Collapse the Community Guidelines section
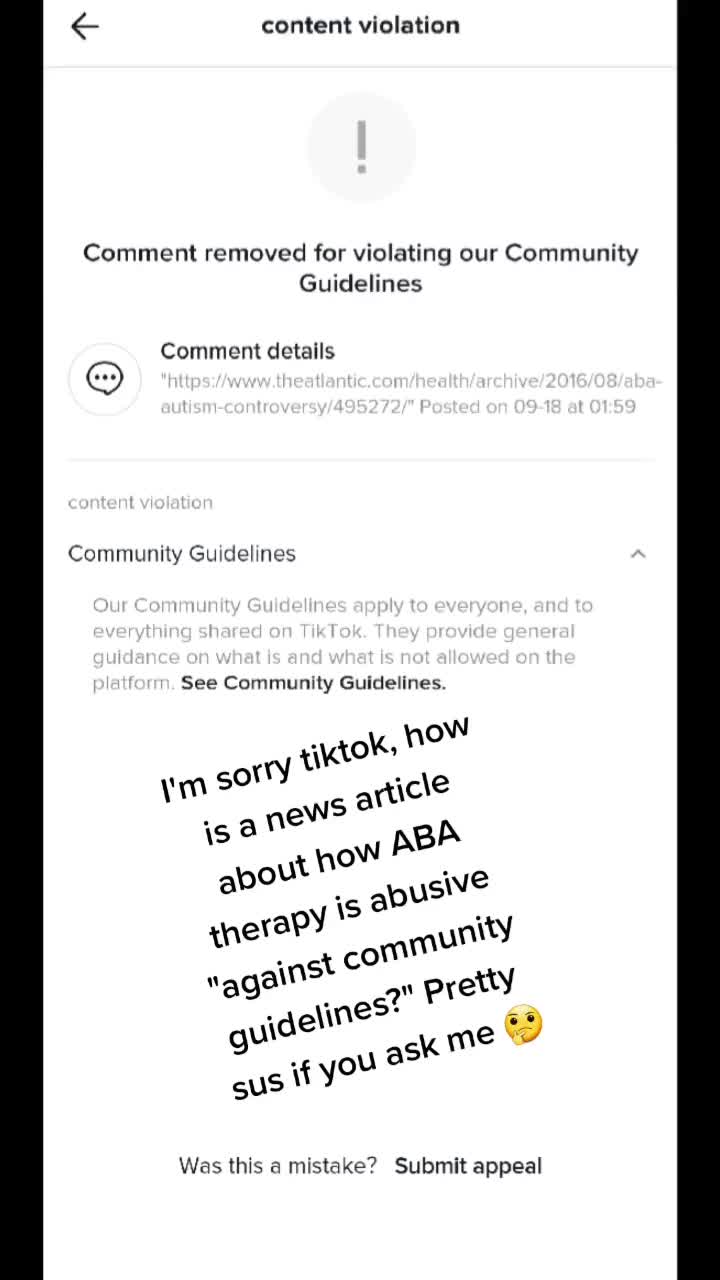720x1280 pixels. 638,553
